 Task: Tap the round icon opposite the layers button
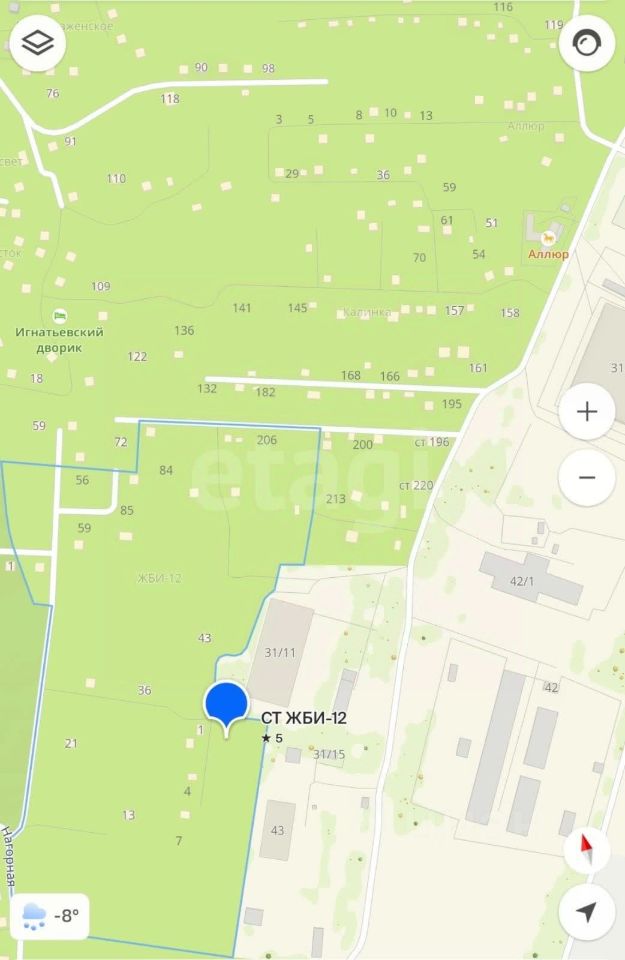(586, 43)
